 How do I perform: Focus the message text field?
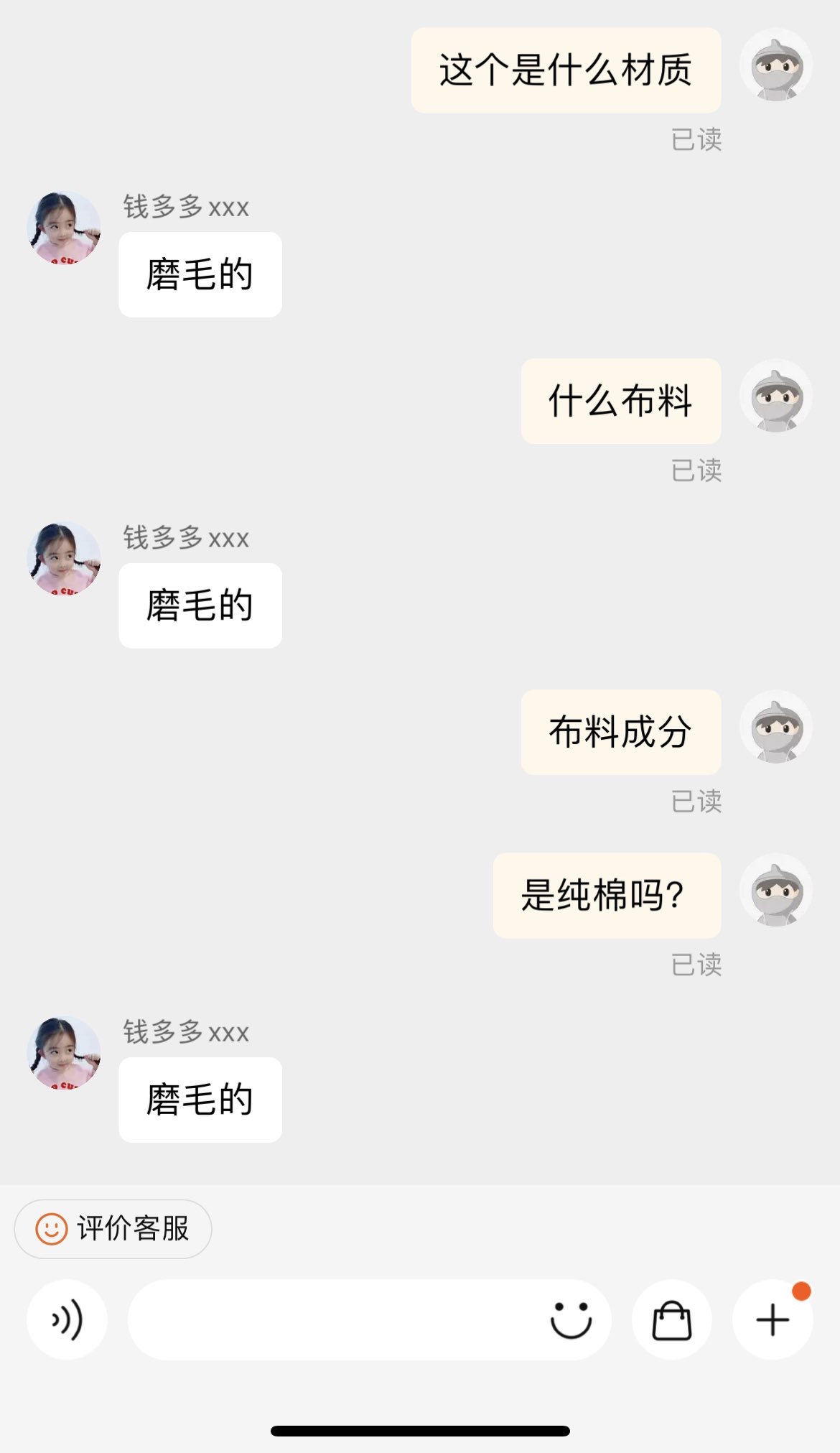coord(330,1320)
